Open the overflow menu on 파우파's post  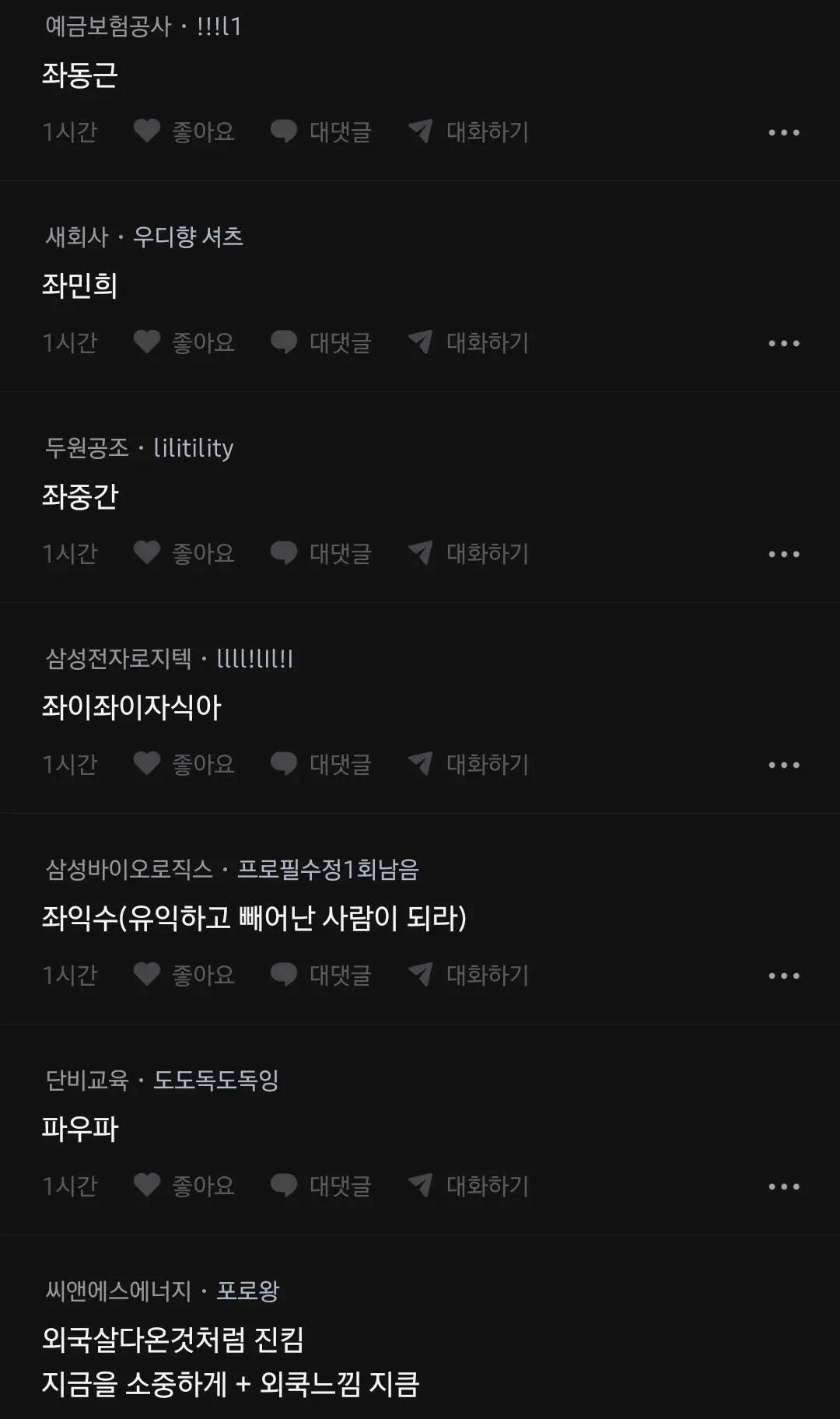click(786, 1186)
